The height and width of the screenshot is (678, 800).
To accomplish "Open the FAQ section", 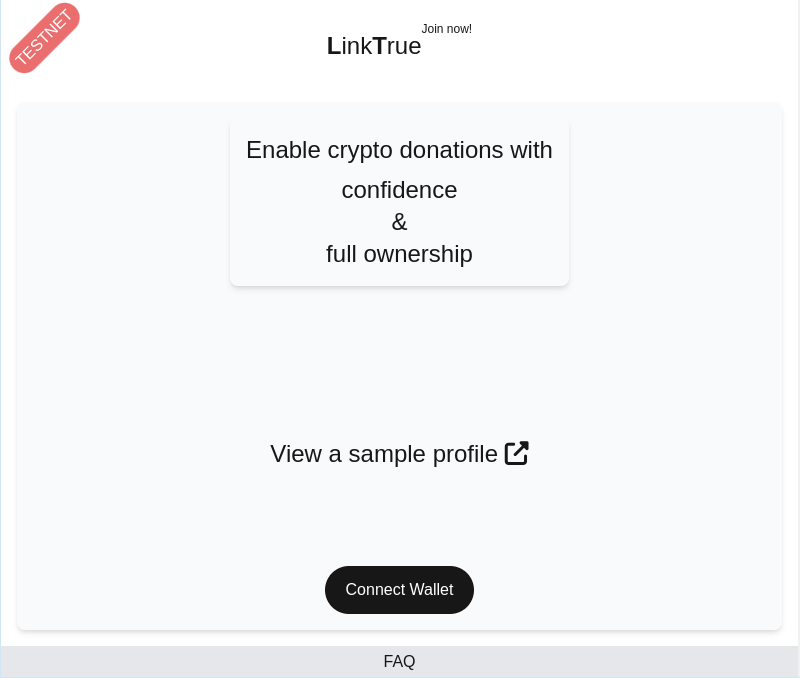I will point(399,662).
